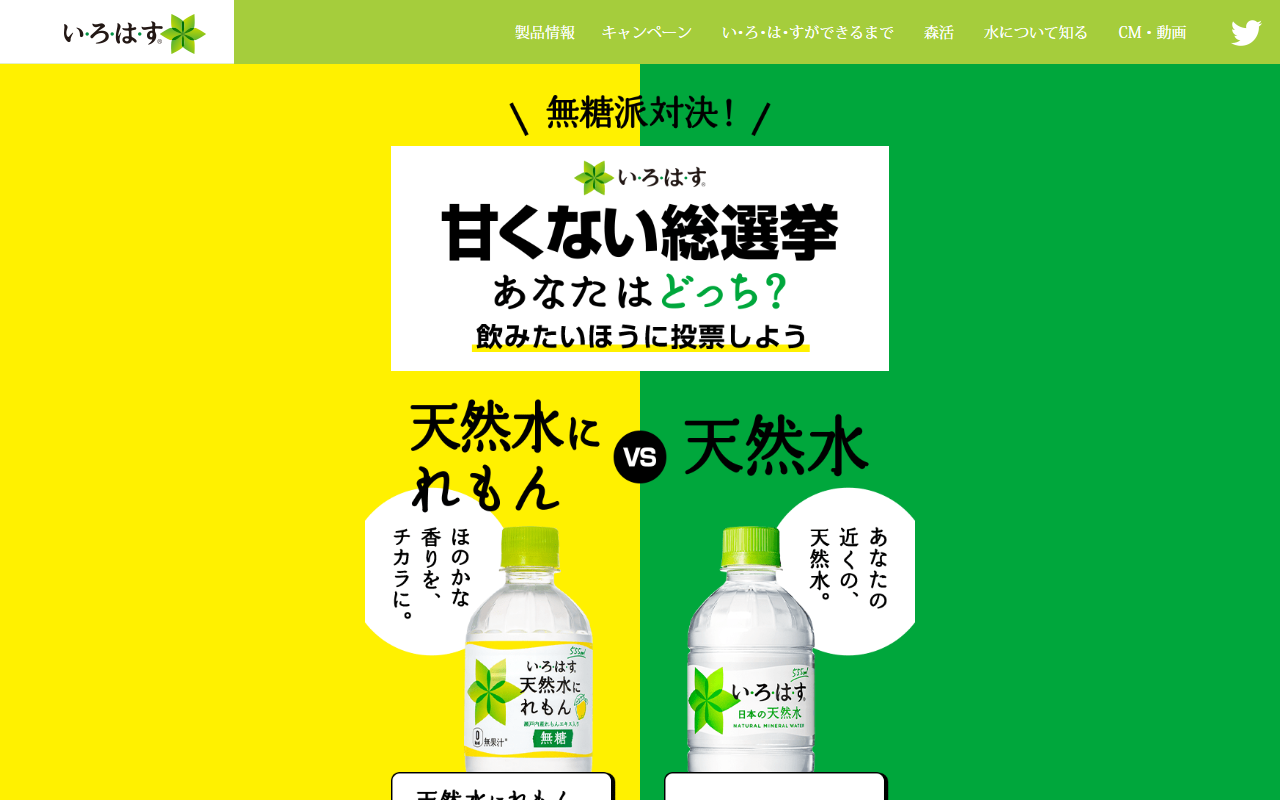This screenshot has width=1280, height=800.
Task: Select 水について知る in the navigation
Action: pyautogui.click(x=1035, y=32)
